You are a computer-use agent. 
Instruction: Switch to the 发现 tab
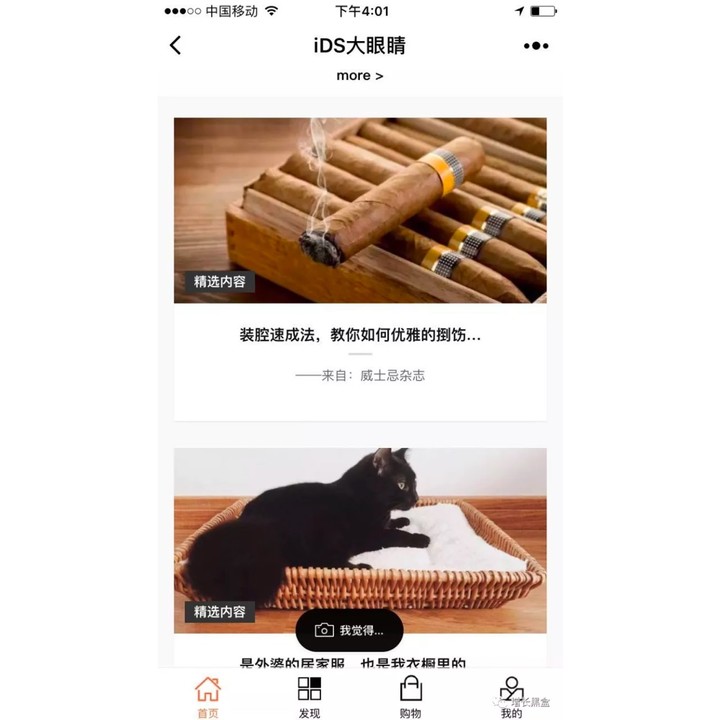pos(309,697)
